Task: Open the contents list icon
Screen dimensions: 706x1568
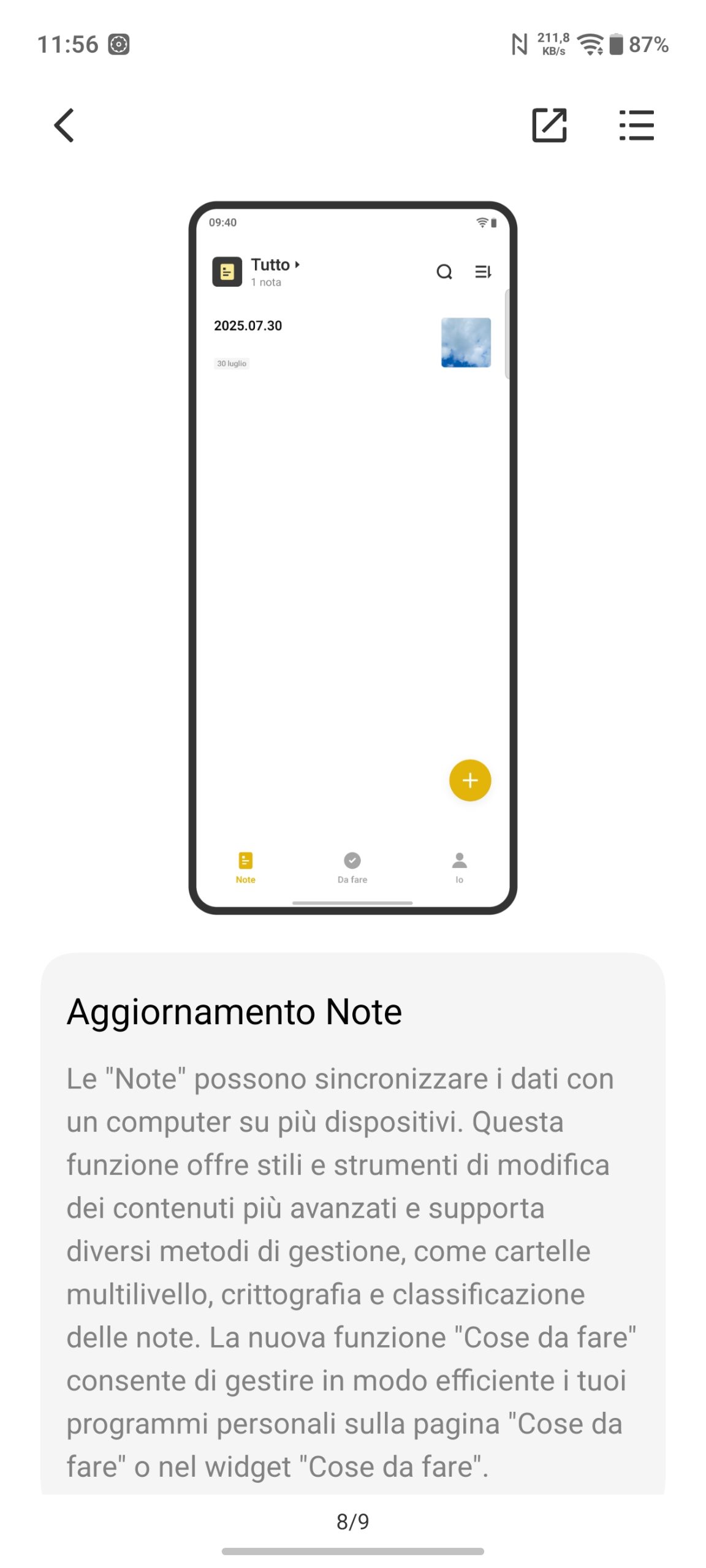Action: coord(636,125)
